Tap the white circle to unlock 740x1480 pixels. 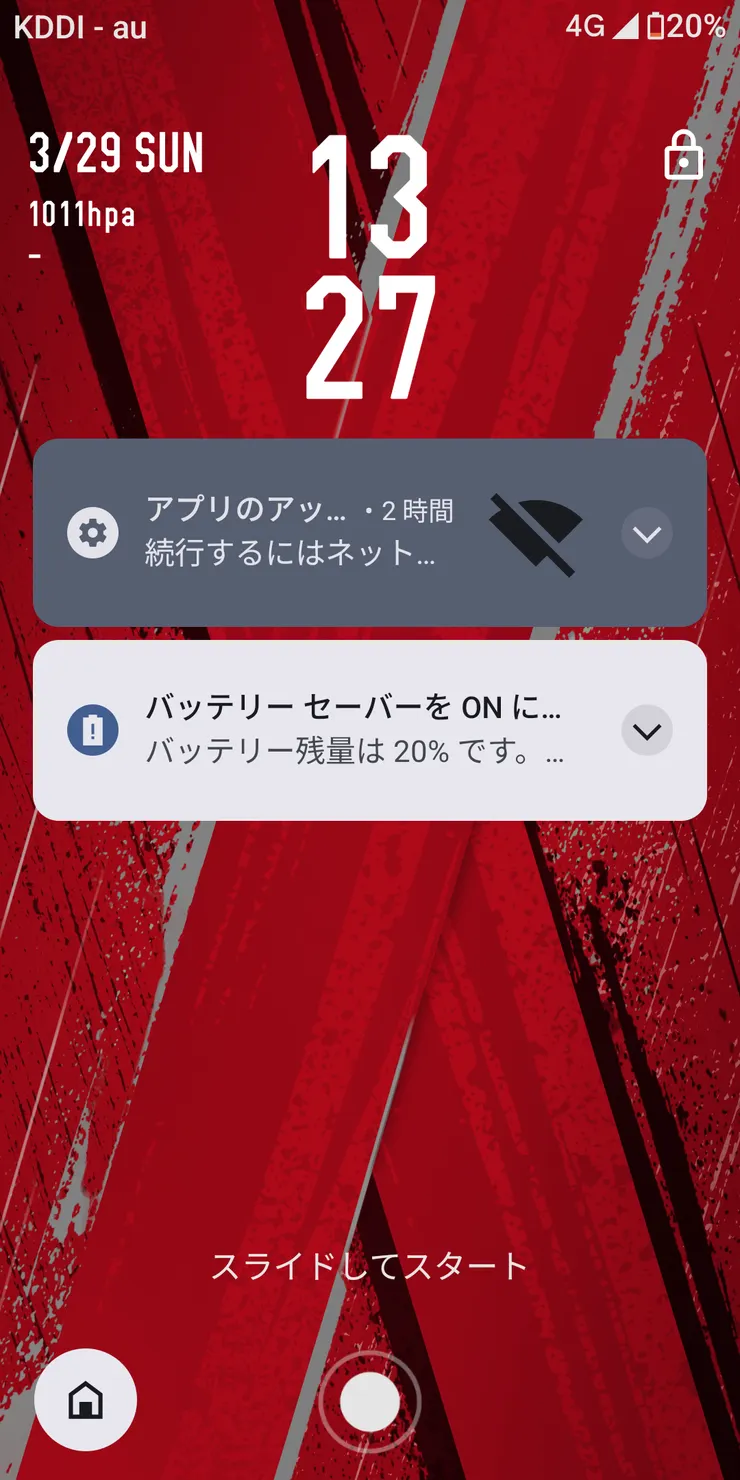click(x=370, y=1401)
